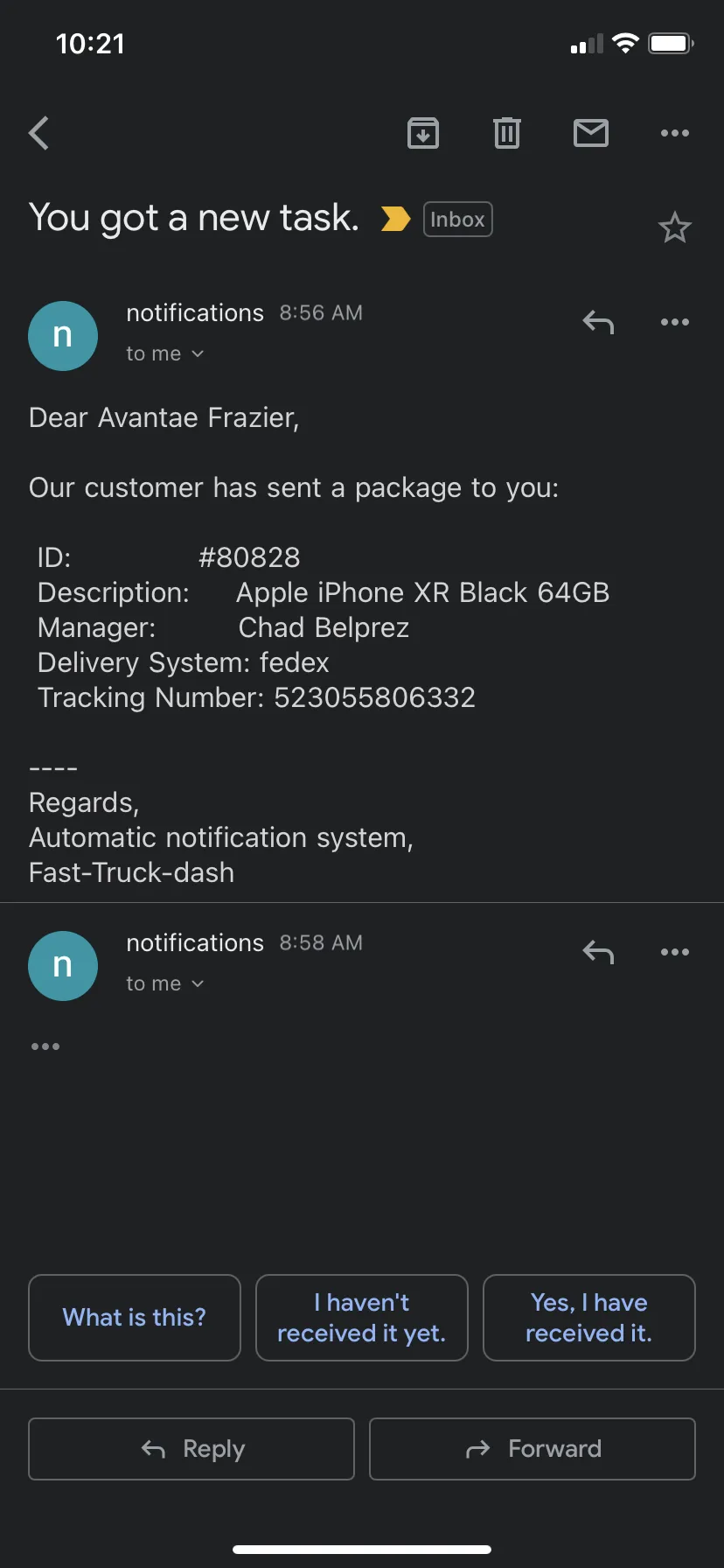Forward this email
This screenshot has width=724, height=1568.
tap(533, 1449)
